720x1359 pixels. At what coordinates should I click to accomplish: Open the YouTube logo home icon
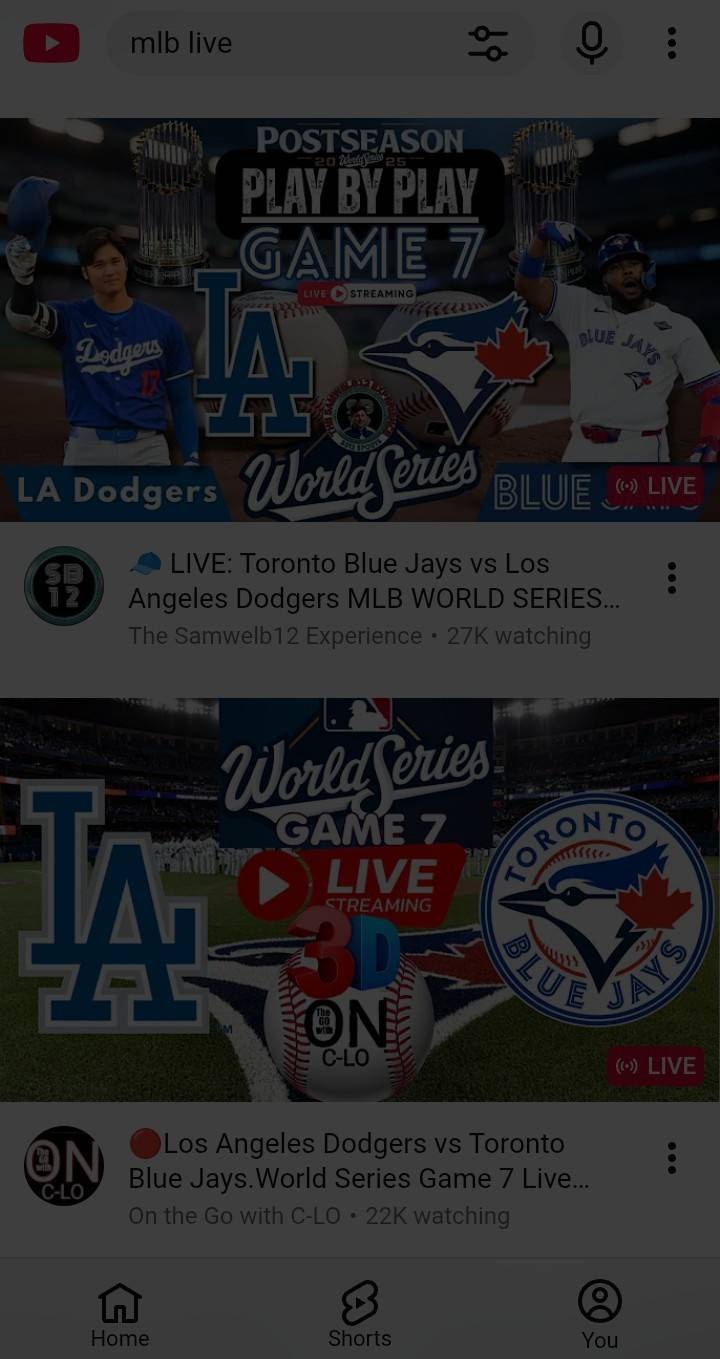[x=51, y=43]
